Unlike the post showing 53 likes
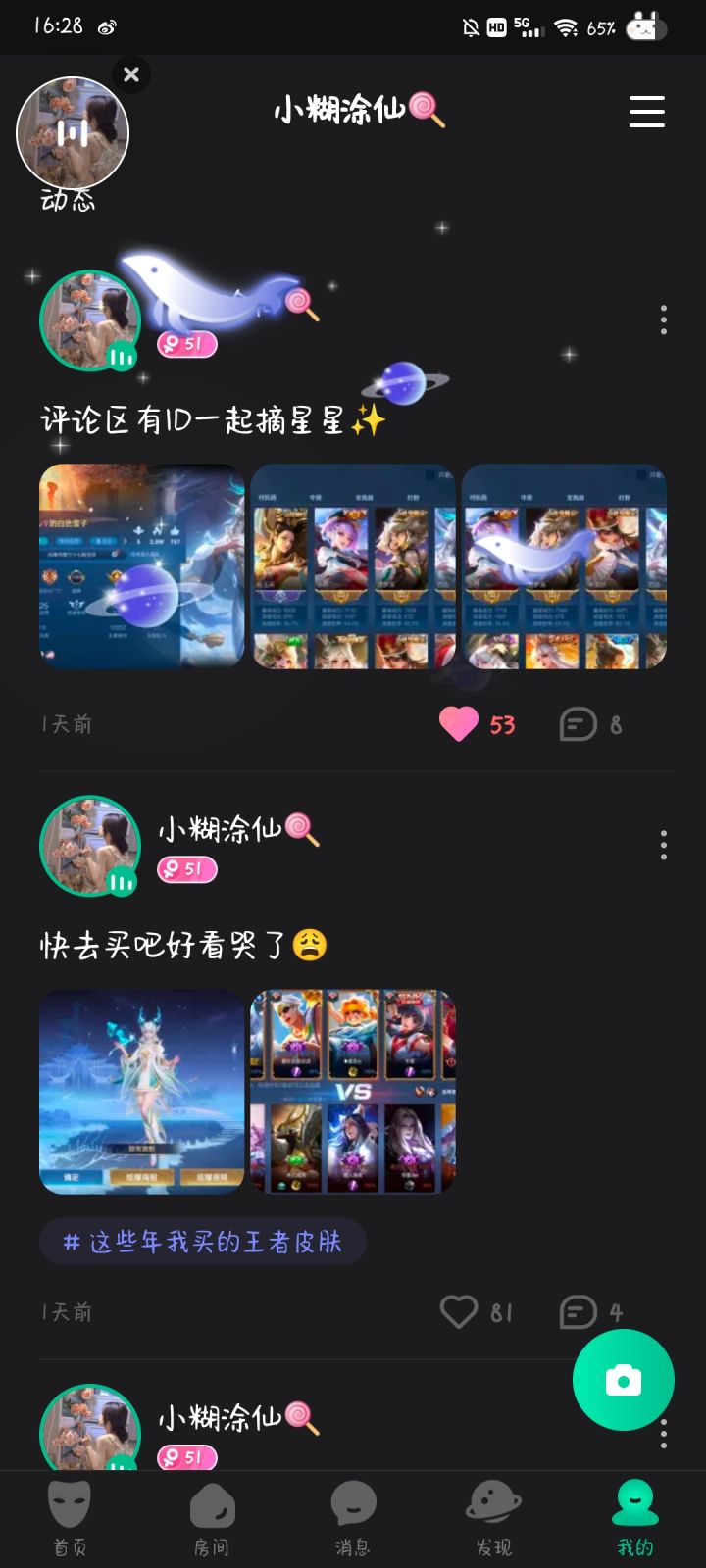 coord(459,725)
